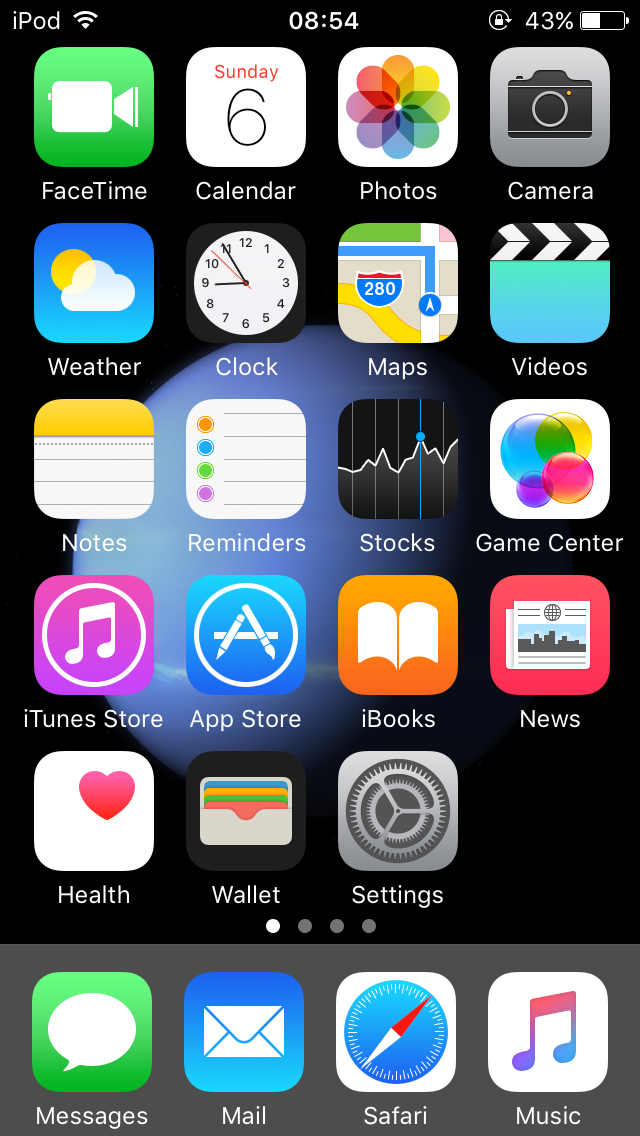The height and width of the screenshot is (1136, 640).
Task: Check the Weather app
Action: click(x=93, y=283)
